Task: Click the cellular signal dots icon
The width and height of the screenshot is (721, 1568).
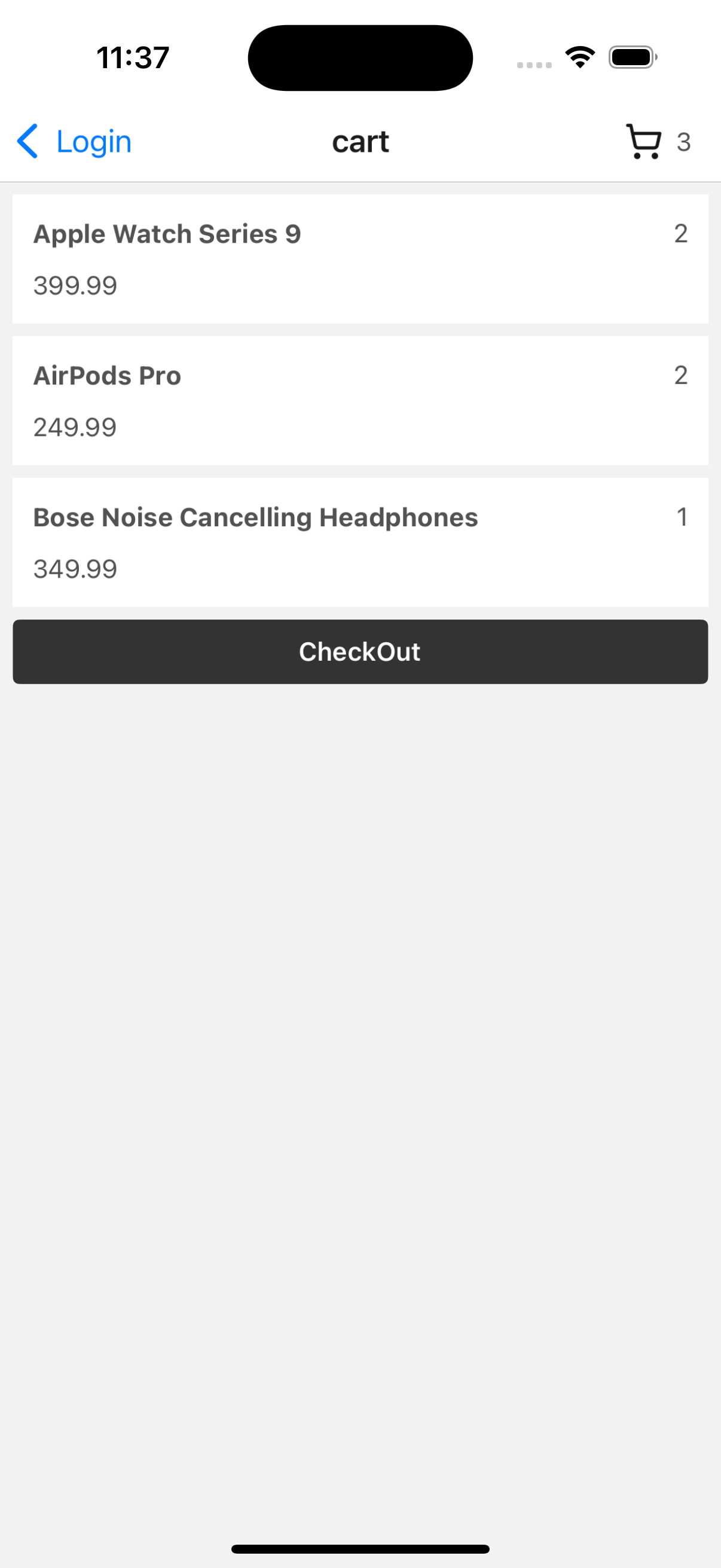Action: pyautogui.click(x=534, y=63)
